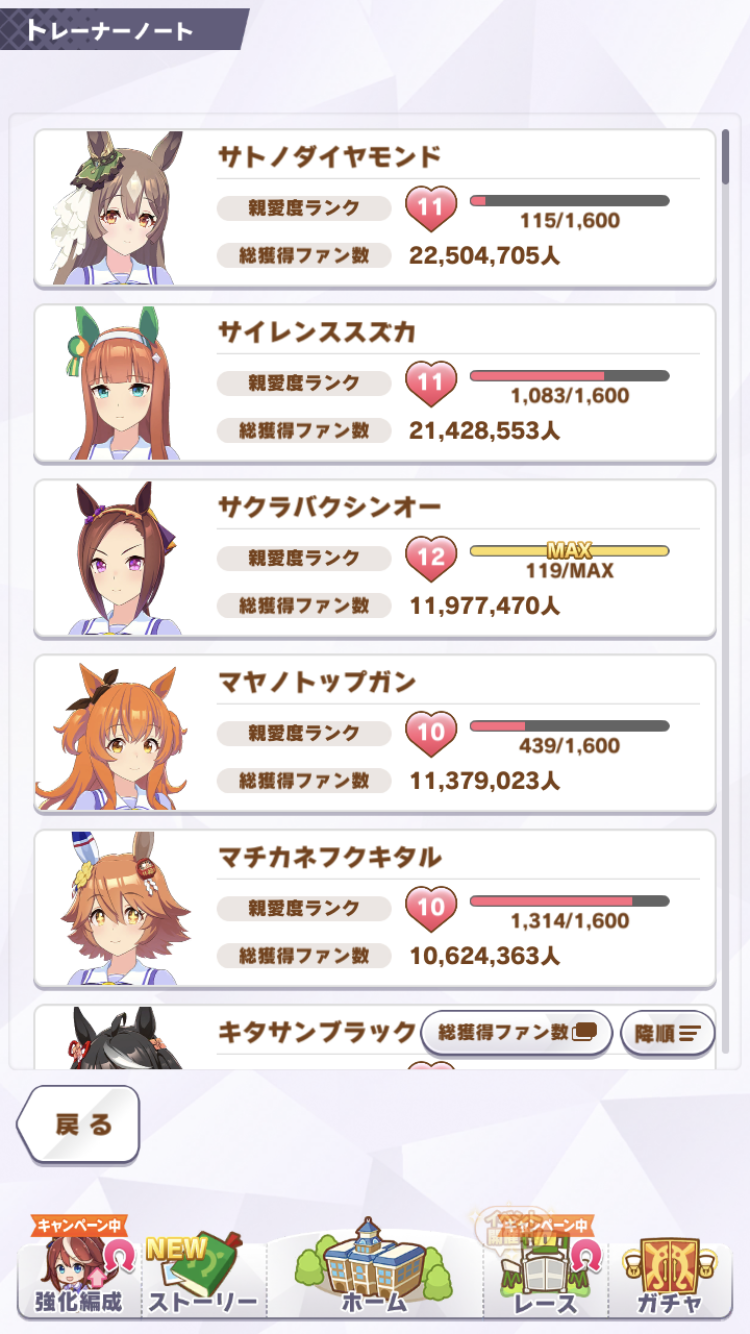The height and width of the screenshot is (1334, 750).
Task: Toggle the 降順 sort order button
Action: point(667,1033)
